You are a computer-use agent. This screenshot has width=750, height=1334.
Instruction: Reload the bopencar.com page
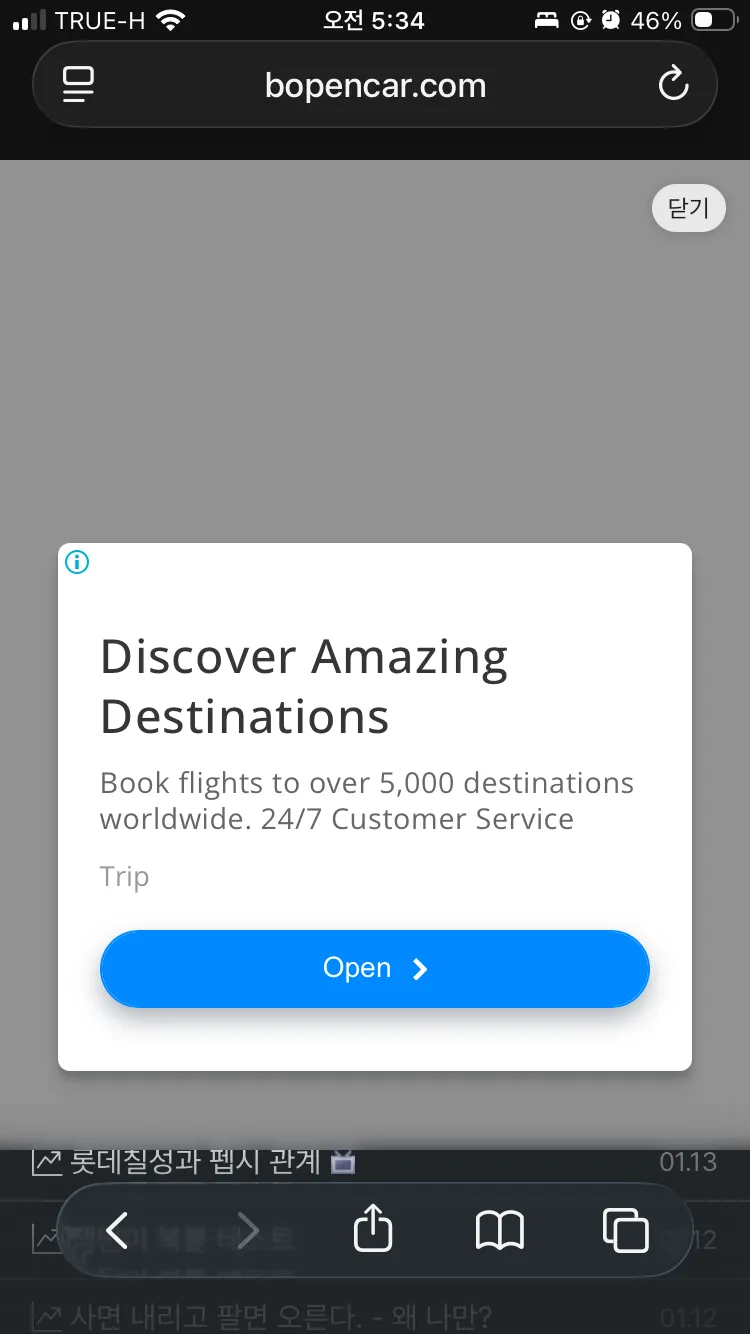(x=673, y=84)
